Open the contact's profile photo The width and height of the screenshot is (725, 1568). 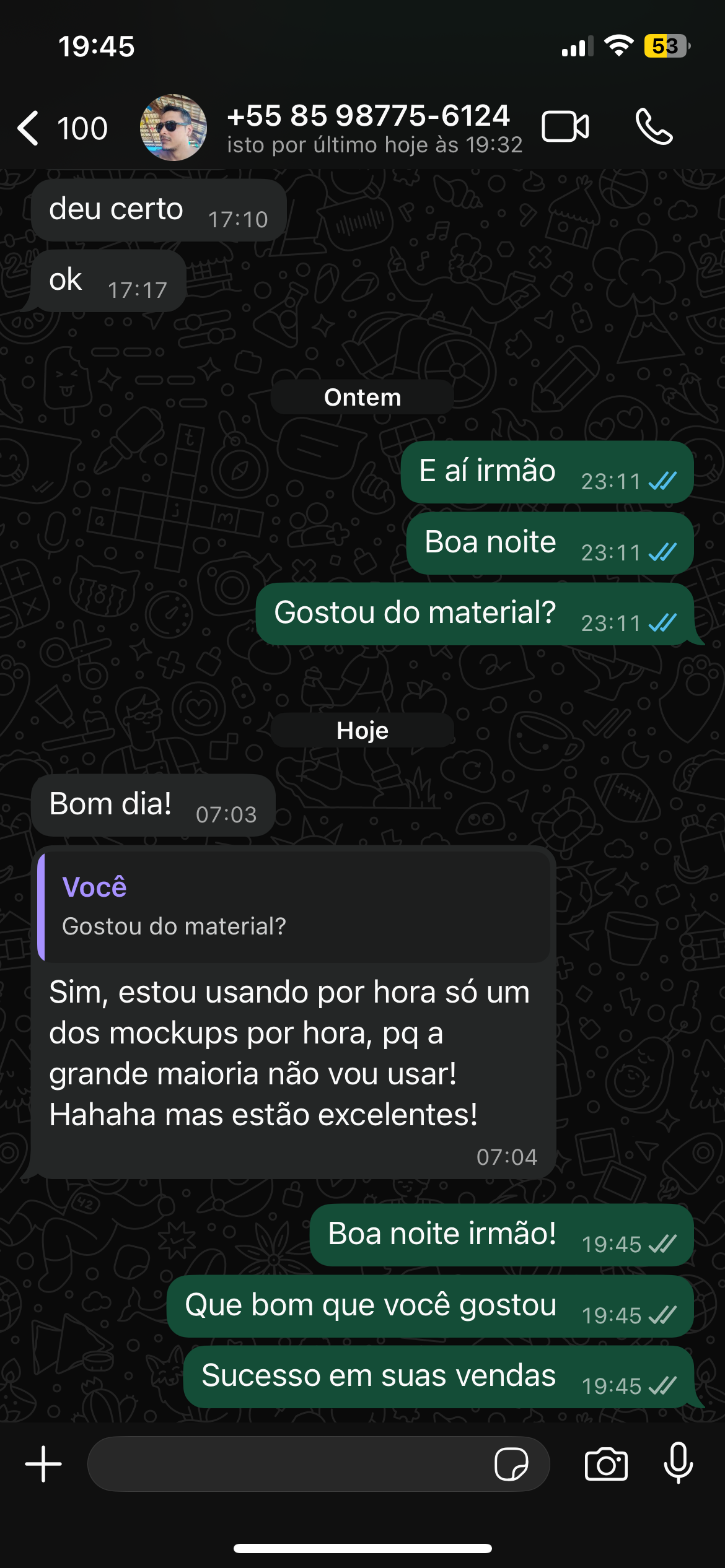click(x=173, y=128)
